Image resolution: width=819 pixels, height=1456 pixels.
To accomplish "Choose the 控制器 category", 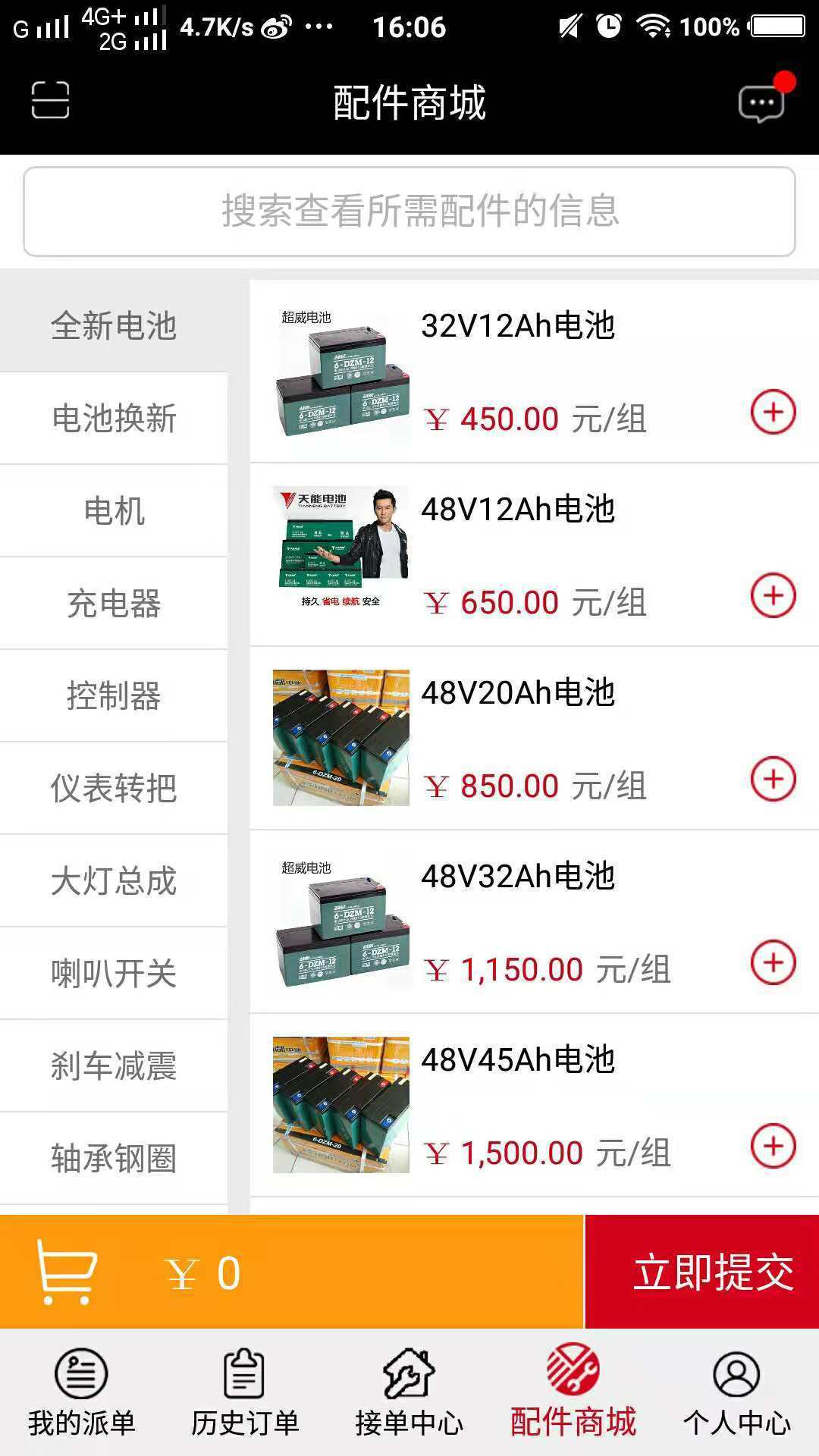I will [114, 696].
